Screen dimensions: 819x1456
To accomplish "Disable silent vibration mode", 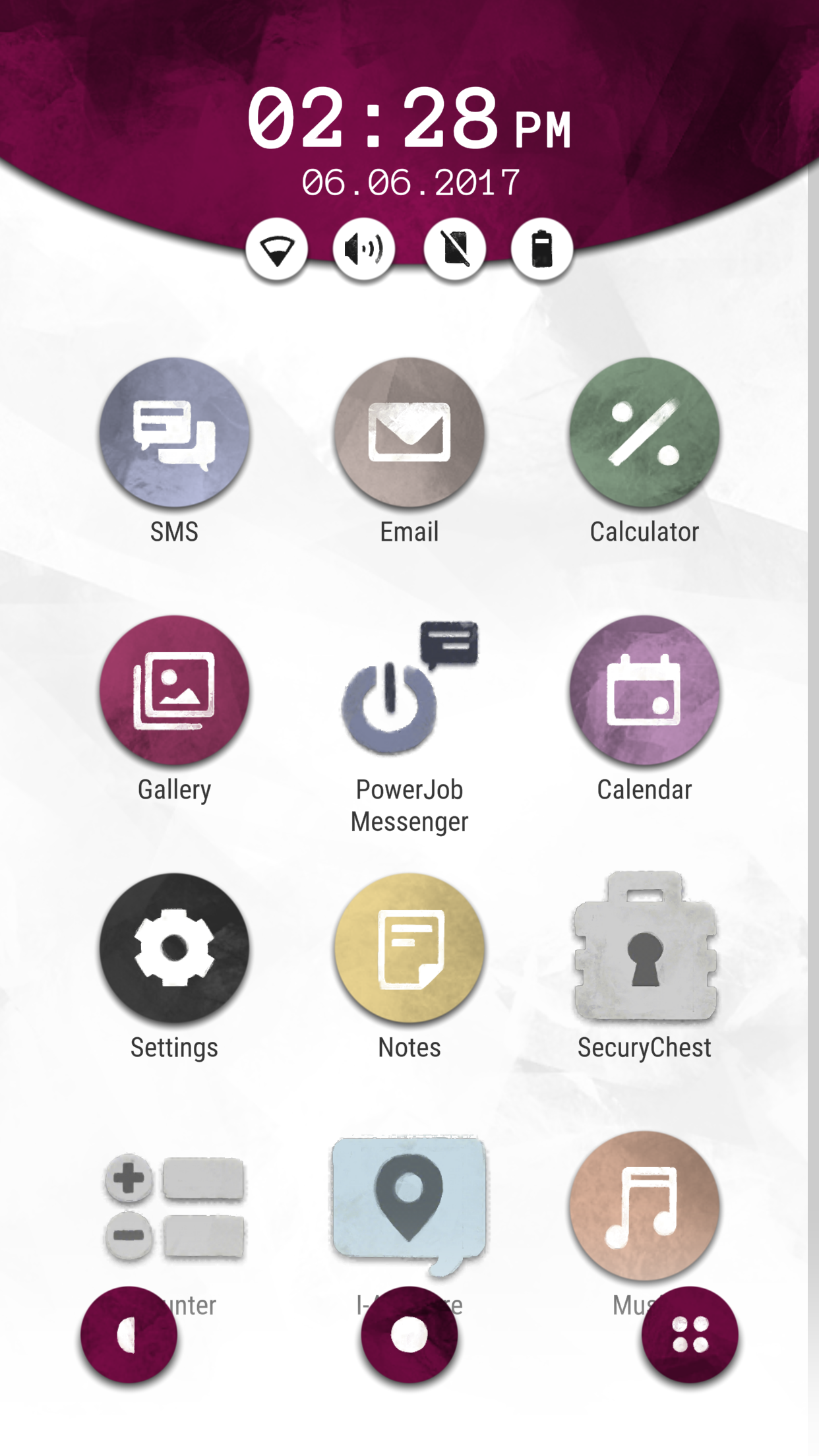I will click(x=453, y=249).
